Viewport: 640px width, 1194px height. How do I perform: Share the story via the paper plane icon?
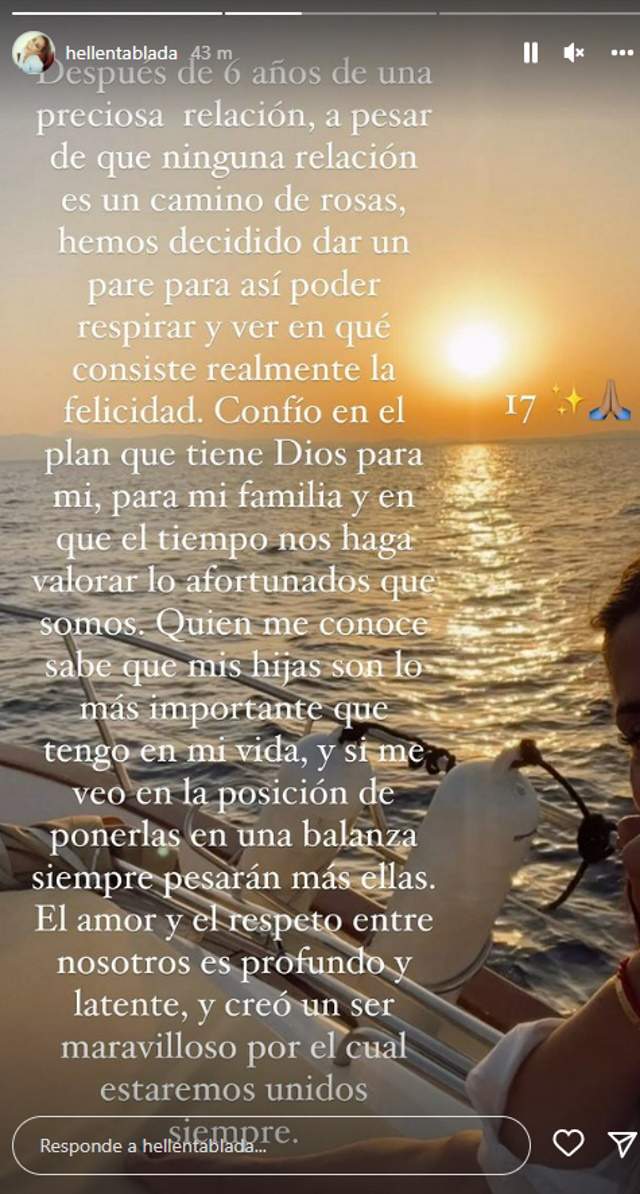point(622,1145)
